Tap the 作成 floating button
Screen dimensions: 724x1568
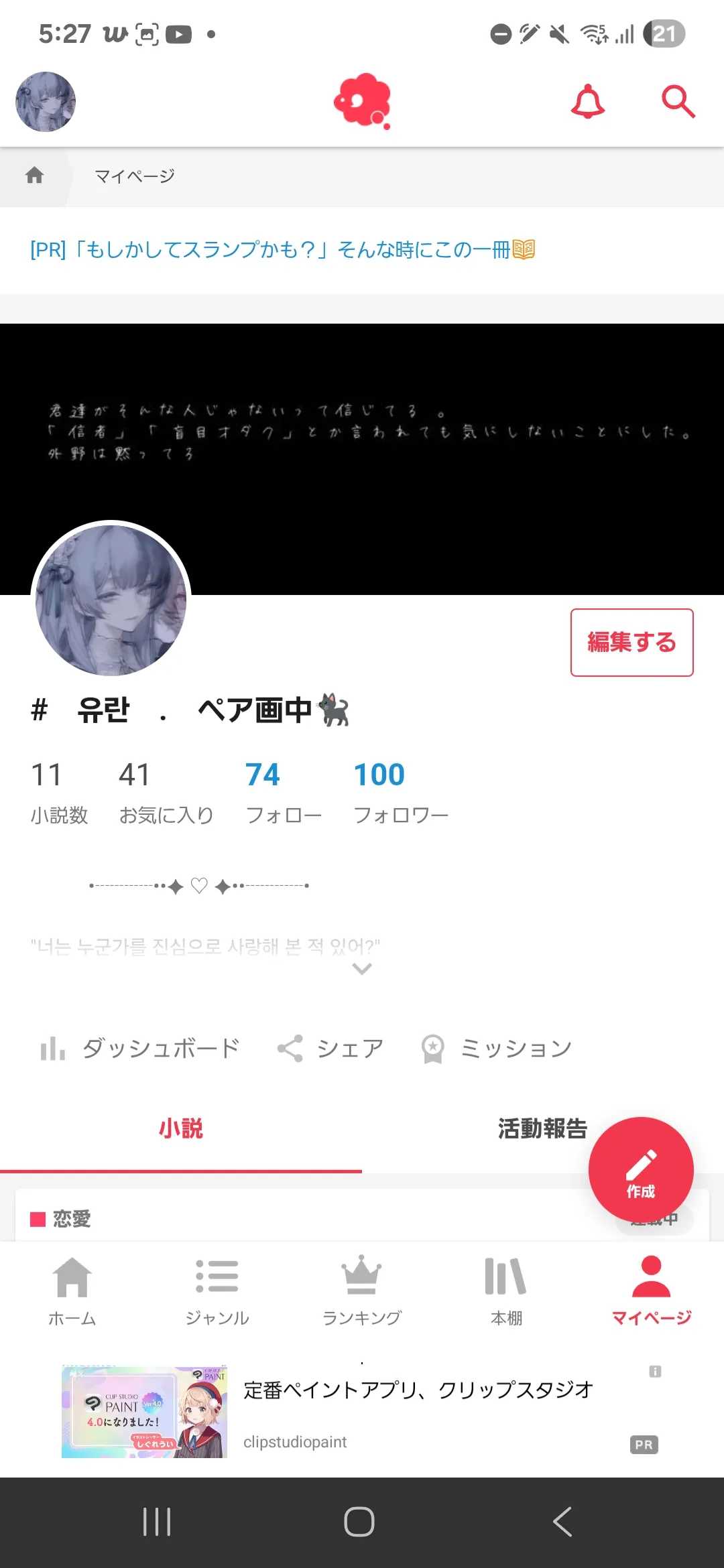coord(641,1169)
